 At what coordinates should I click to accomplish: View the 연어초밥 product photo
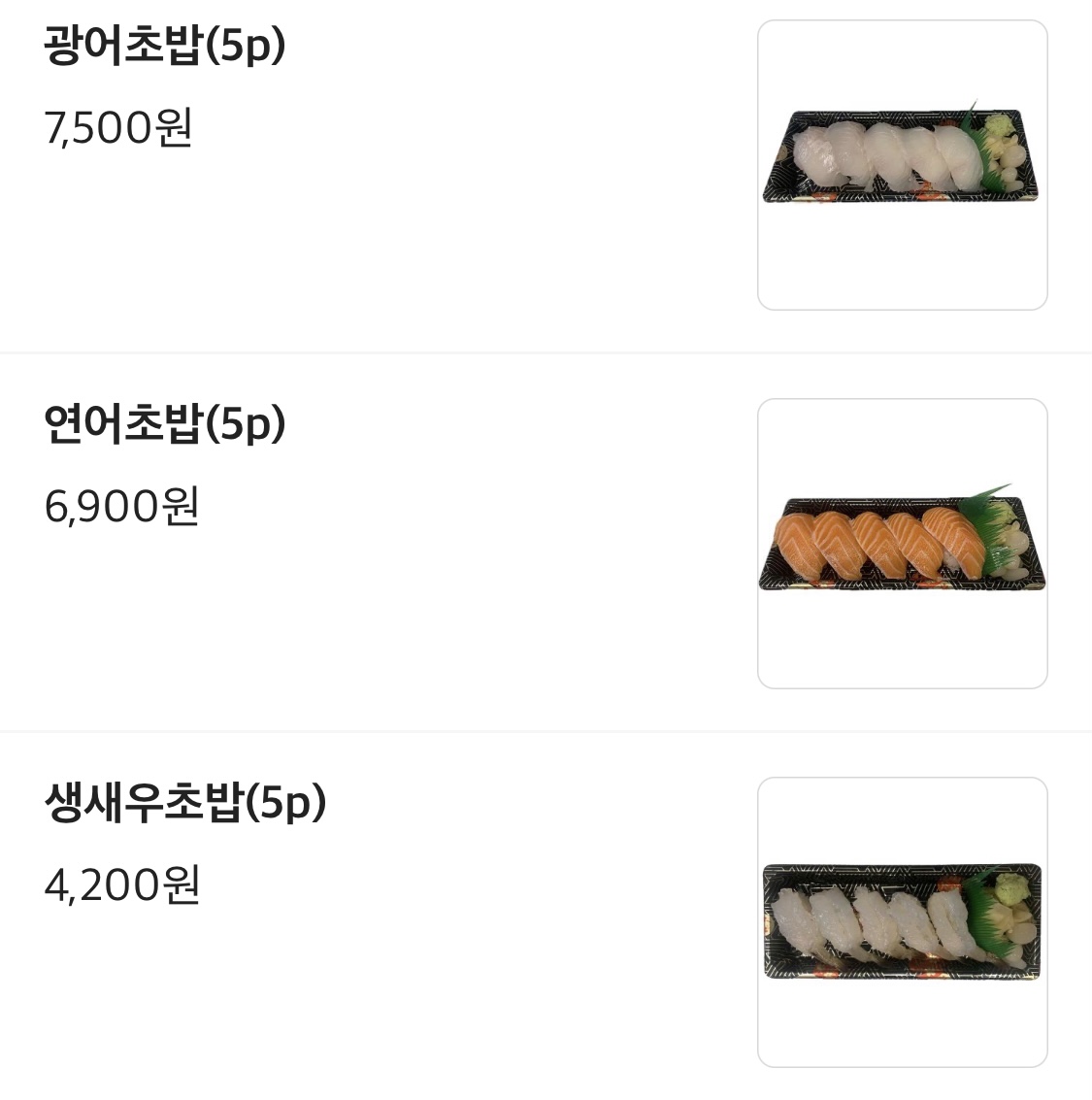(x=902, y=544)
